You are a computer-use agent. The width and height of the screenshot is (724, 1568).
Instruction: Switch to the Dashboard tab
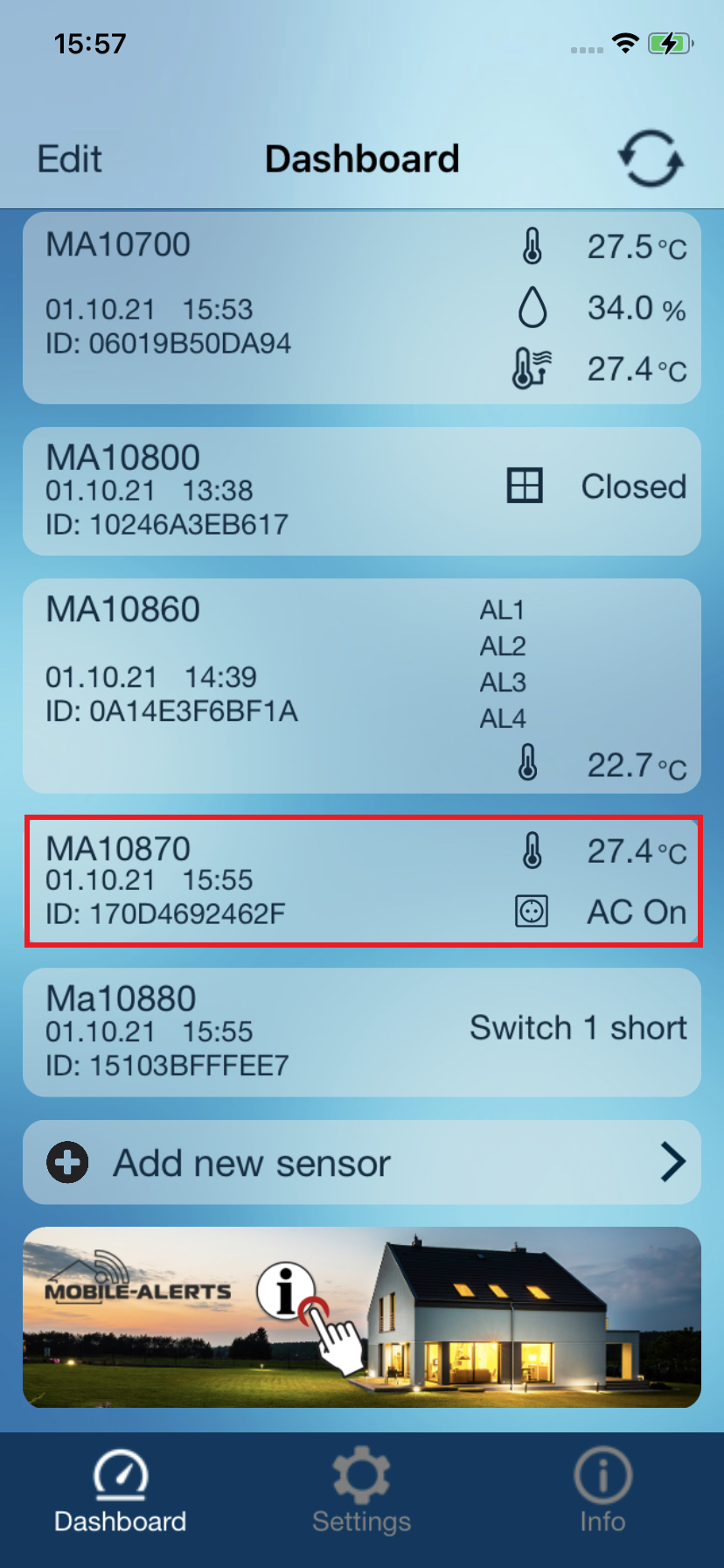point(121,1493)
